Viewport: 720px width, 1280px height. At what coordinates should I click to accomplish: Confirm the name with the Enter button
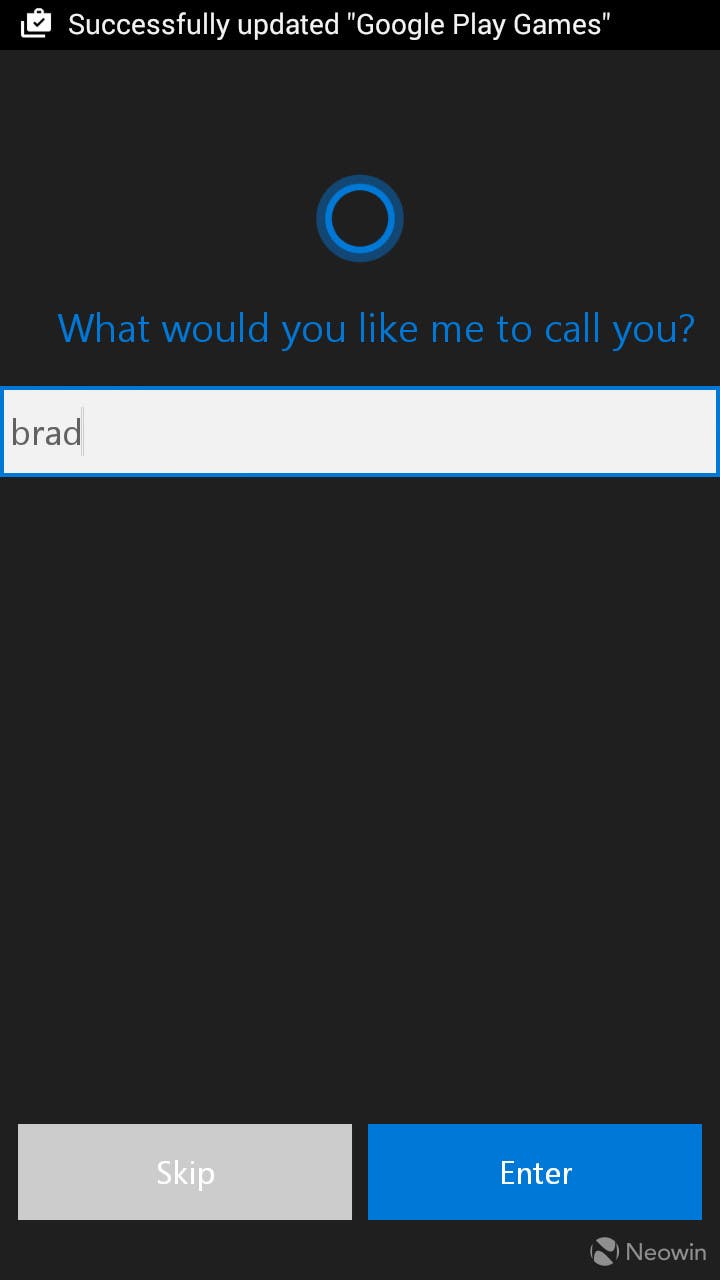[x=535, y=1172]
